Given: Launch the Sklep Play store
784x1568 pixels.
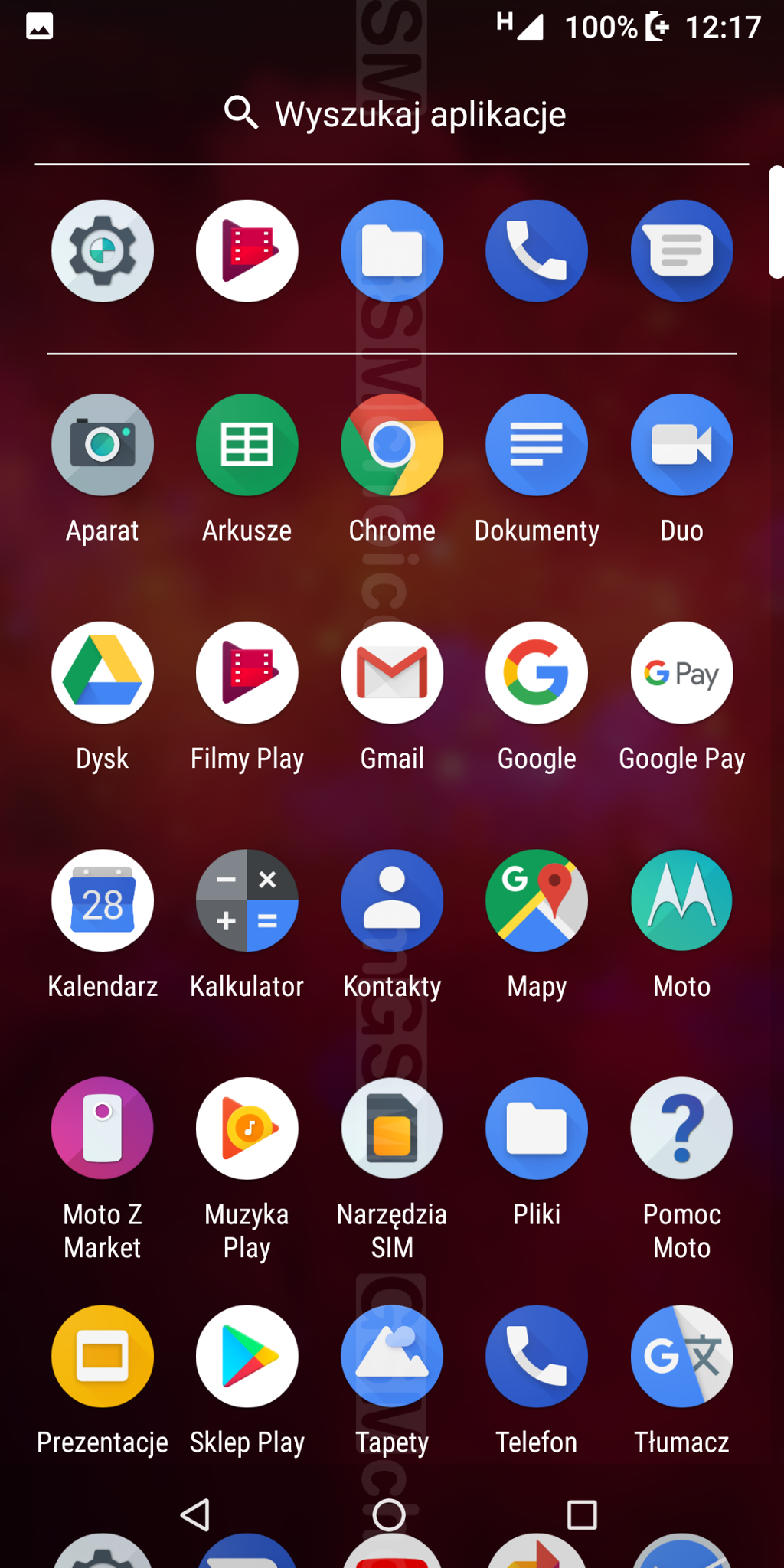Looking at the screenshot, I should (247, 1357).
